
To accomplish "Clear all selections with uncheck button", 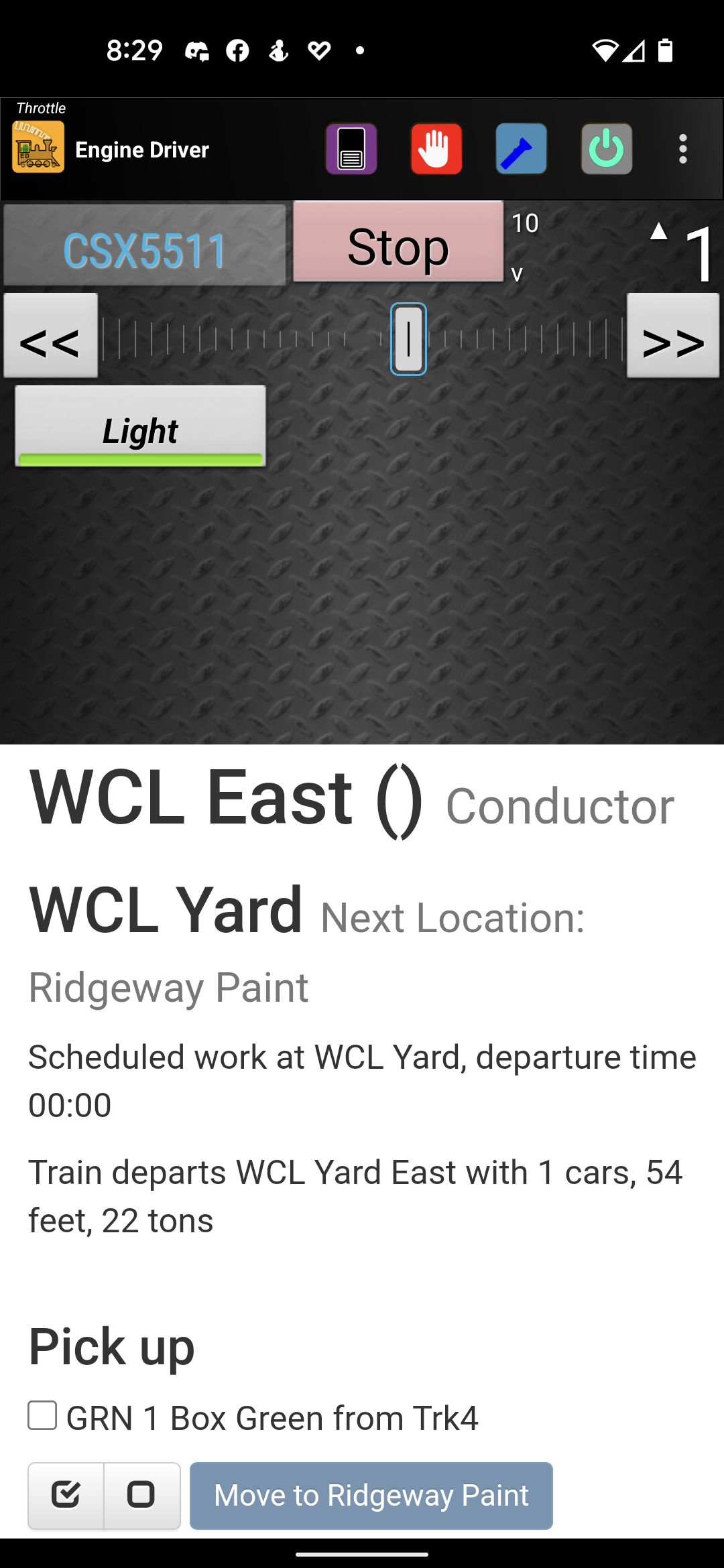I will click(x=141, y=1496).
